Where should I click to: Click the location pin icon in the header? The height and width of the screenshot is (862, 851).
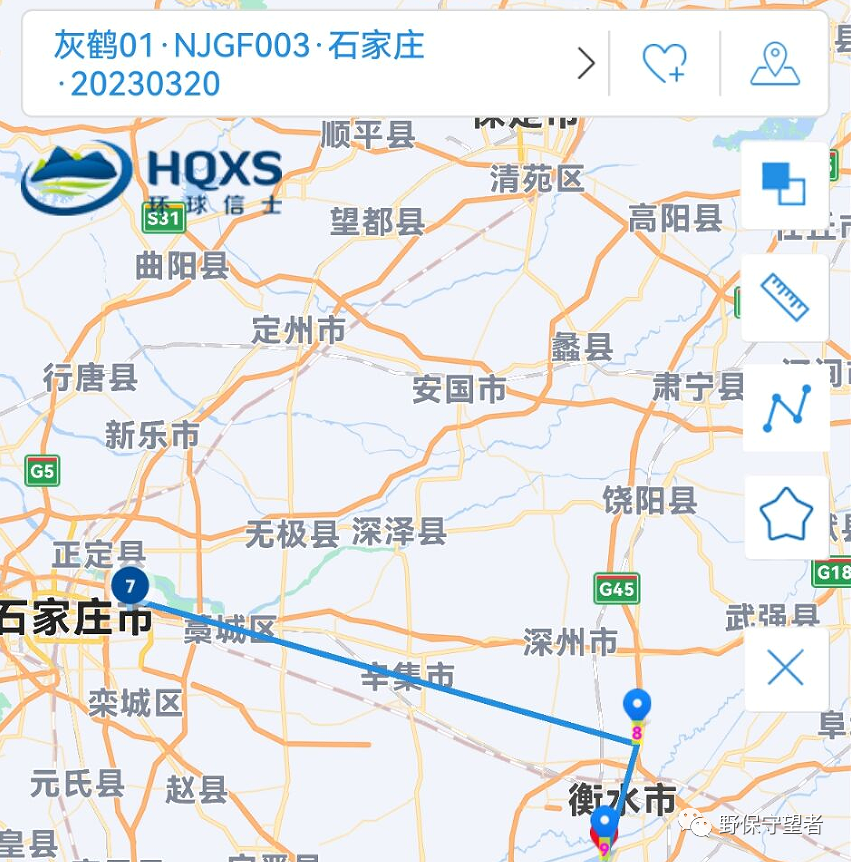click(x=777, y=63)
